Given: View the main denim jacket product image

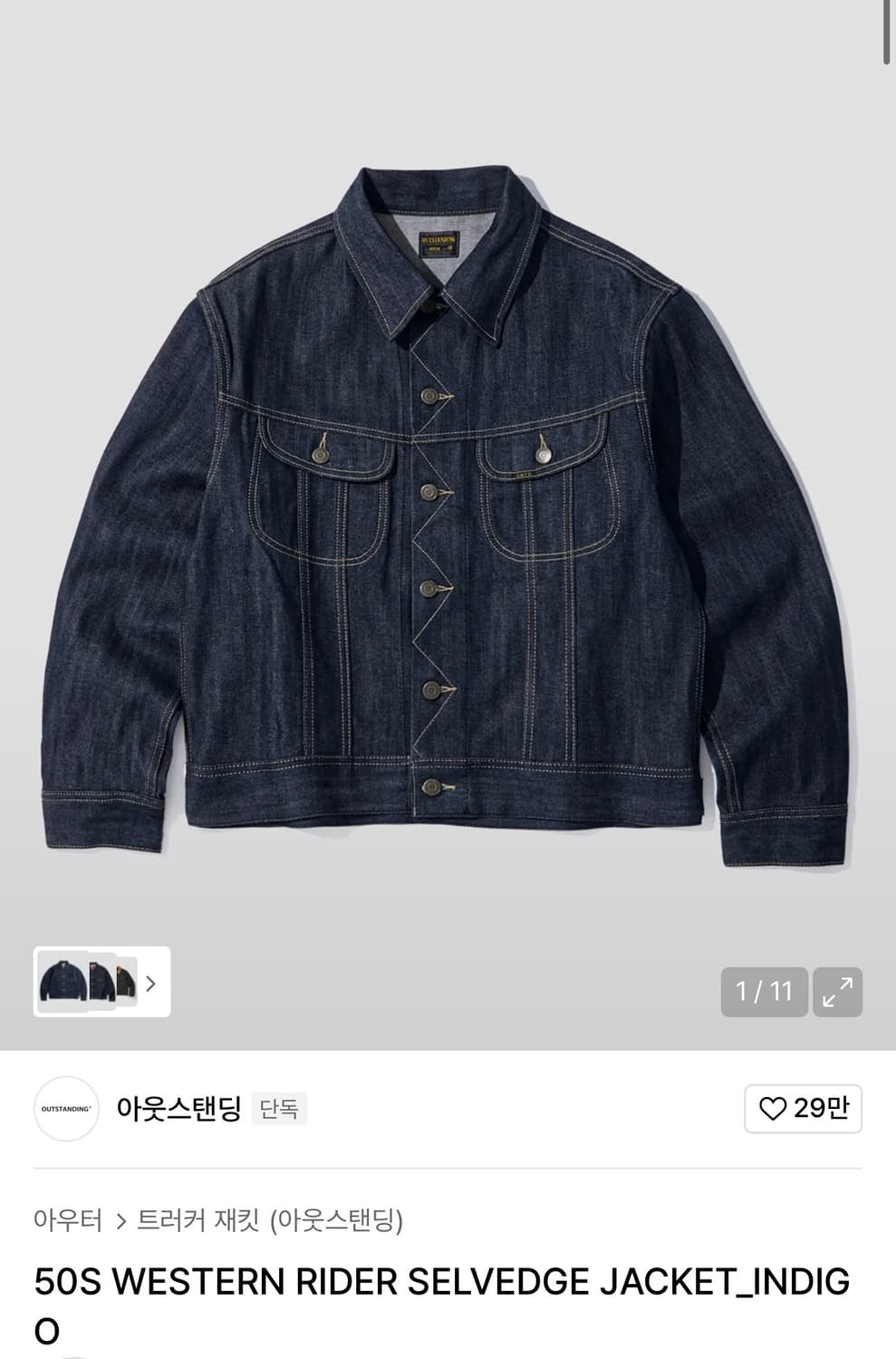Looking at the screenshot, I should [x=448, y=507].
